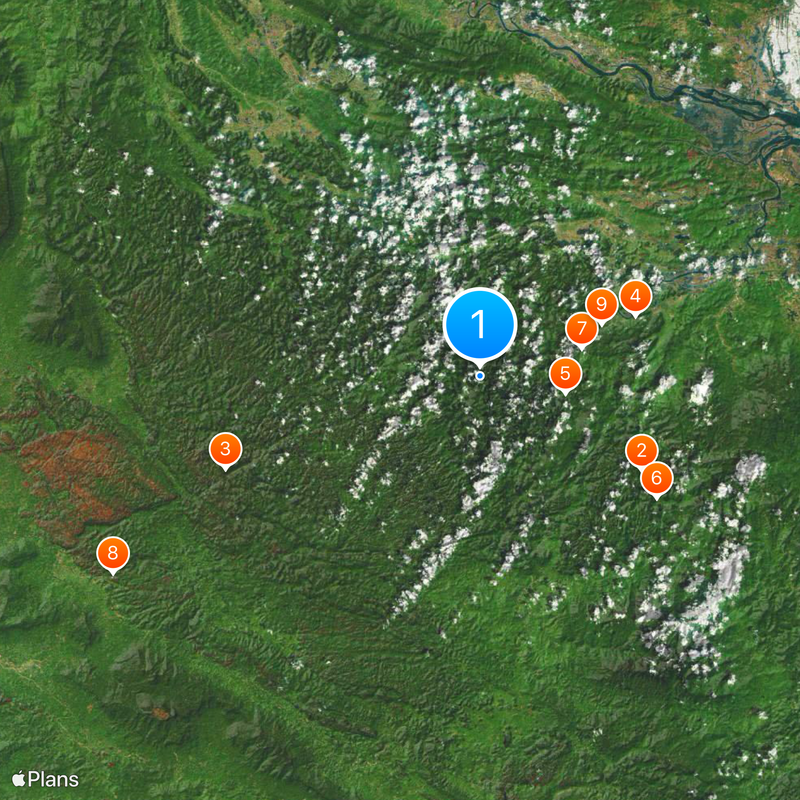Tap orange map pin number 5
Image resolution: width=800 pixels, height=800 pixels.
tap(565, 375)
